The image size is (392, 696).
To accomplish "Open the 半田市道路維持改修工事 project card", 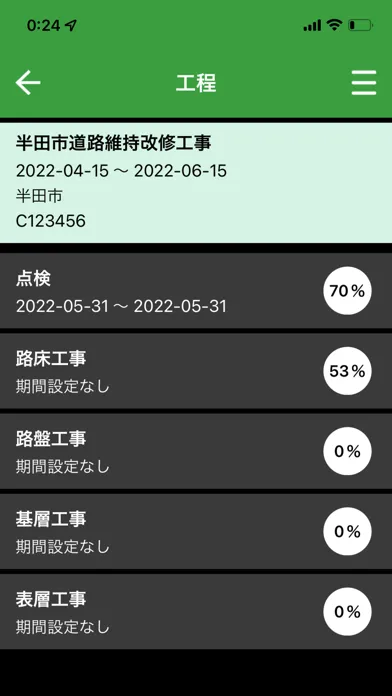I will [x=196, y=182].
